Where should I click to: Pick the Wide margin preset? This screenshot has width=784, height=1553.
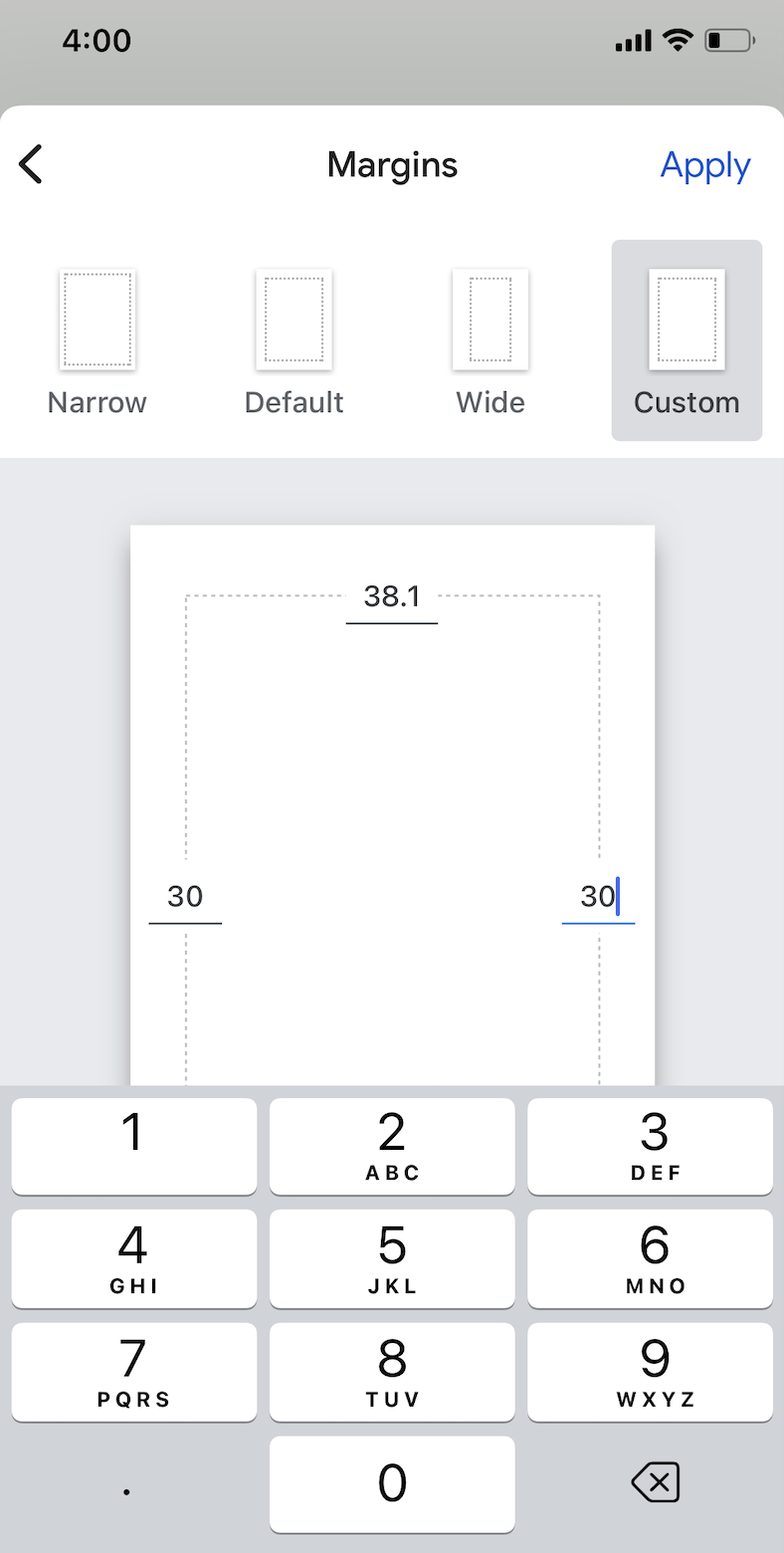pos(490,340)
